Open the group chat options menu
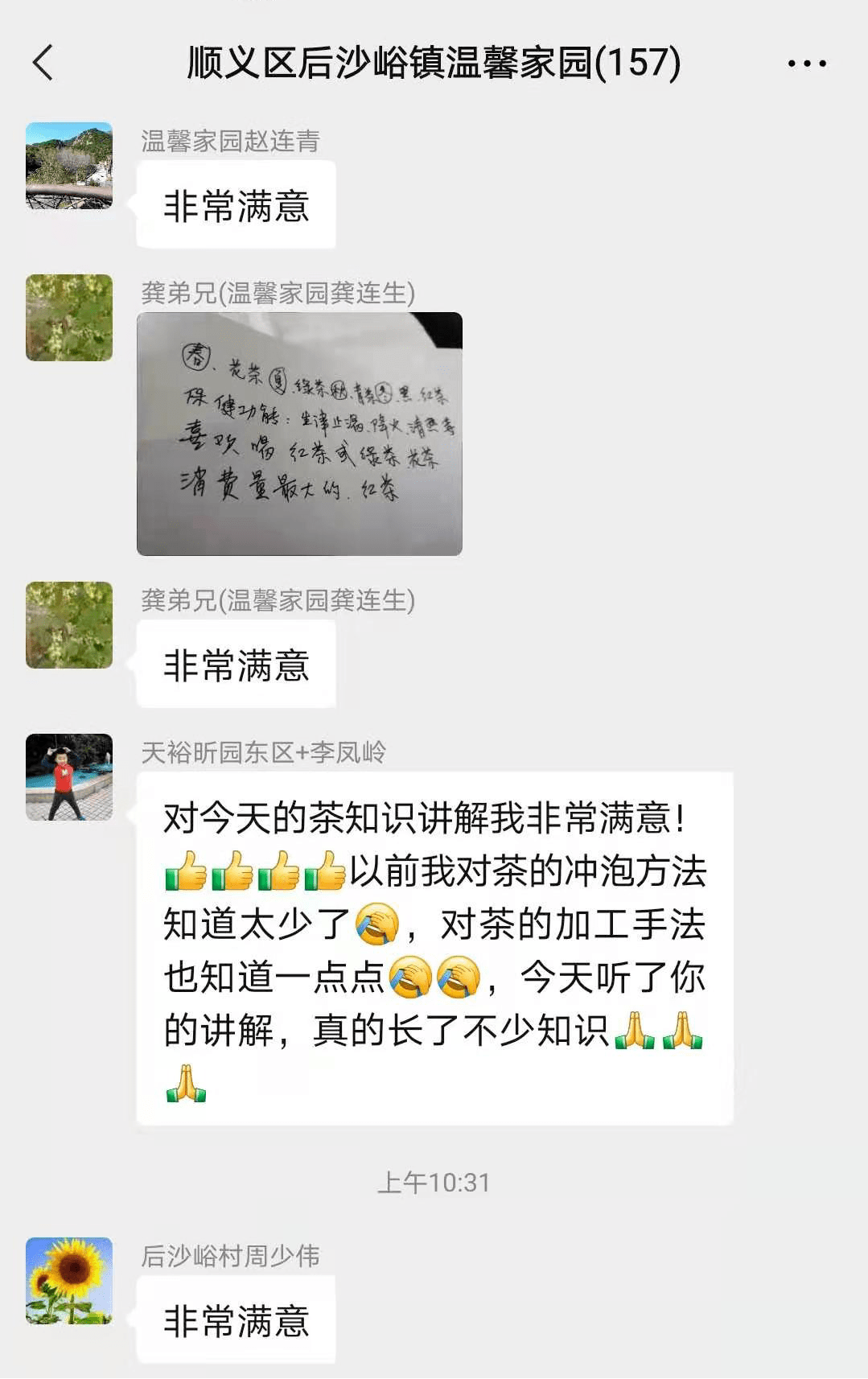The height and width of the screenshot is (1379, 868). pyautogui.click(x=806, y=63)
